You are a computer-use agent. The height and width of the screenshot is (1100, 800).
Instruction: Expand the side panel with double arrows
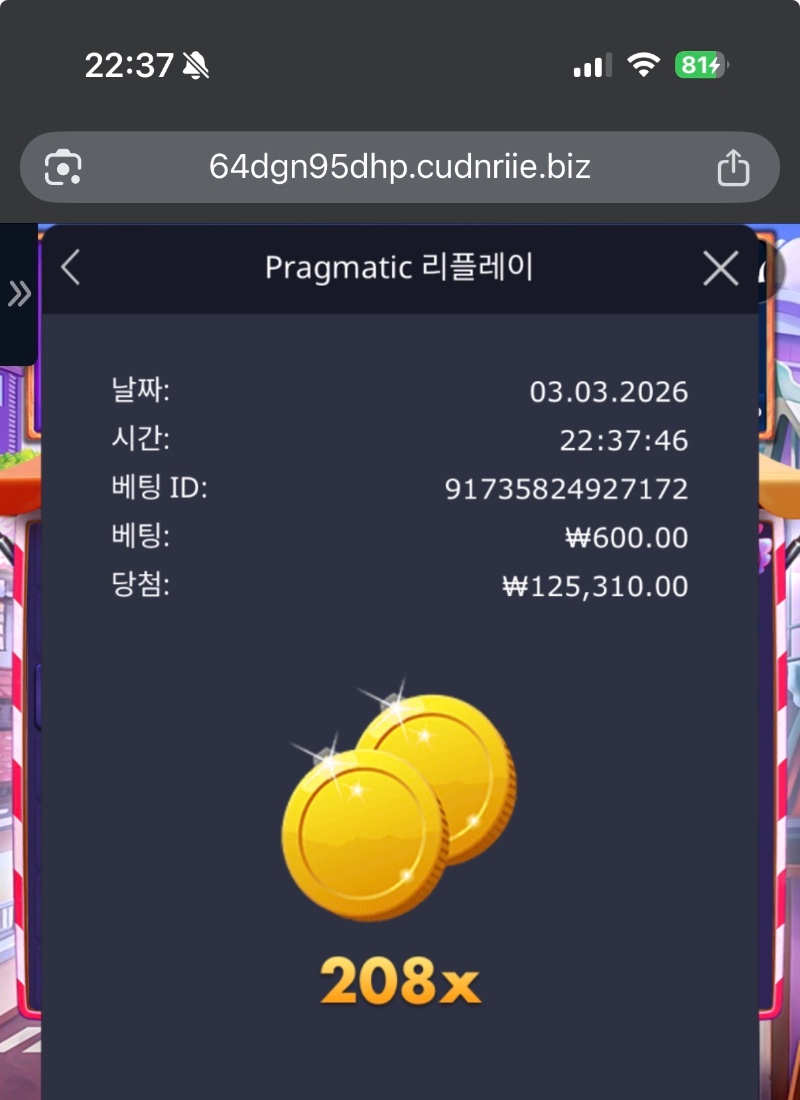[19, 294]
